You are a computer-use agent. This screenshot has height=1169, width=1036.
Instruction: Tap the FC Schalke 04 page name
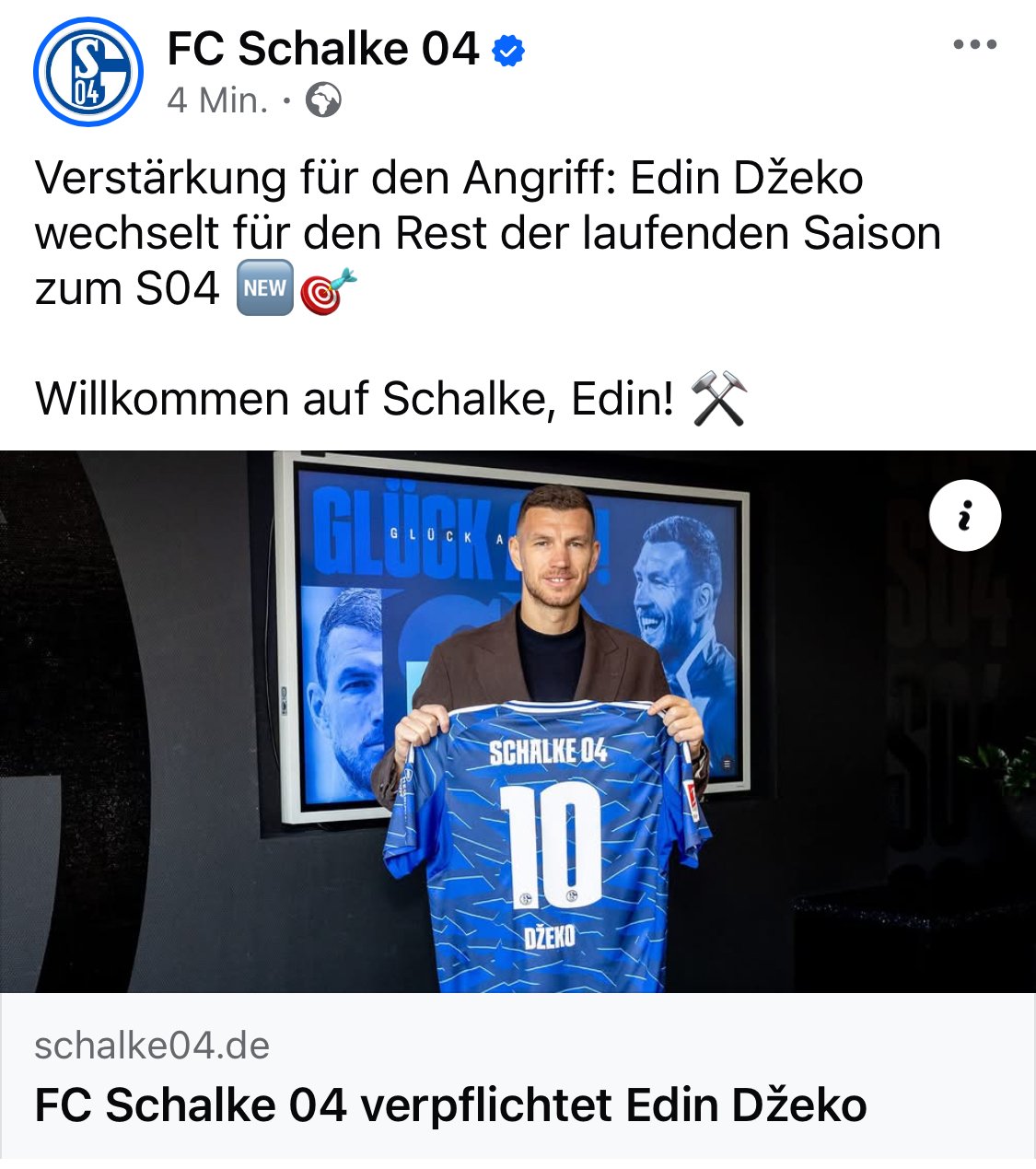tap(322, 49)
